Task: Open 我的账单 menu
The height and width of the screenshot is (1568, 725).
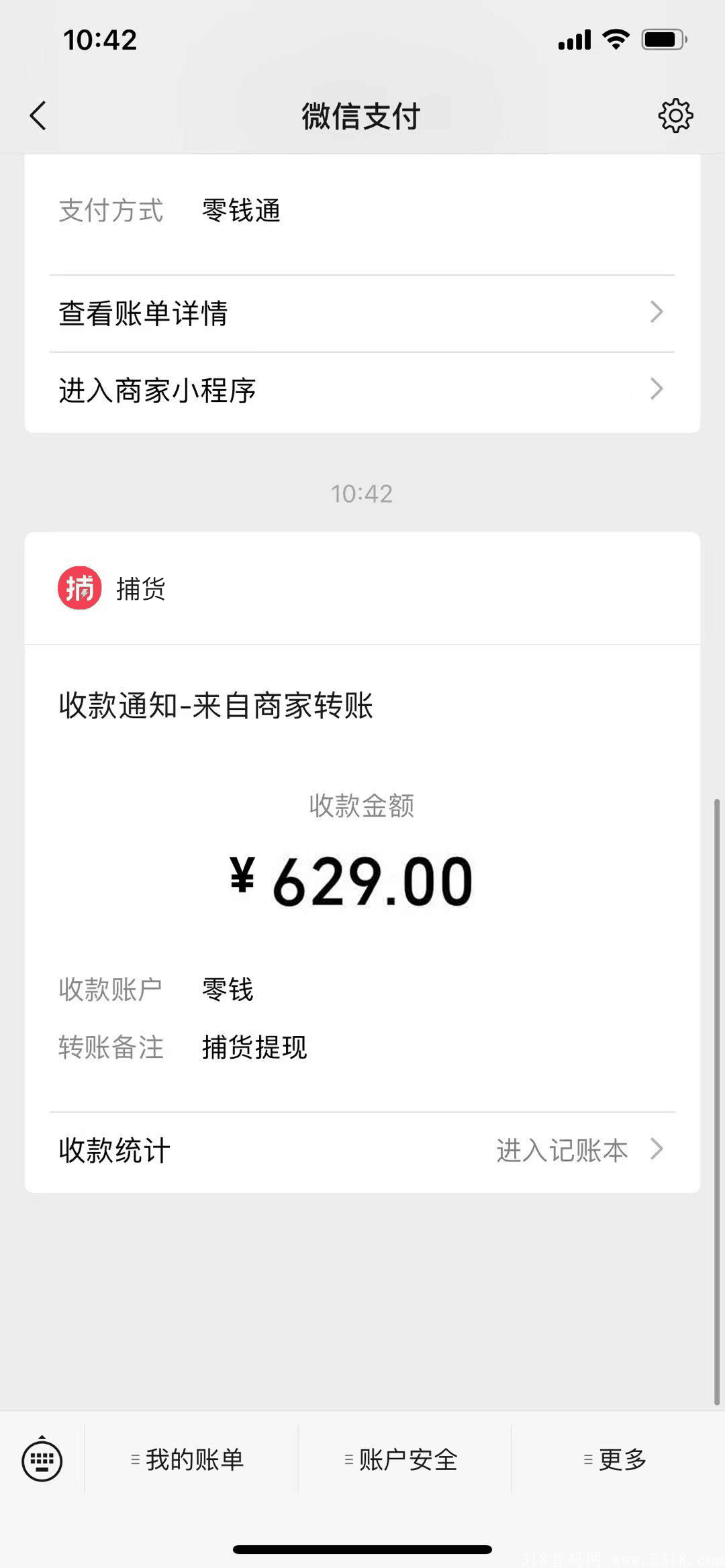Action: click(x=188, y=1459)
